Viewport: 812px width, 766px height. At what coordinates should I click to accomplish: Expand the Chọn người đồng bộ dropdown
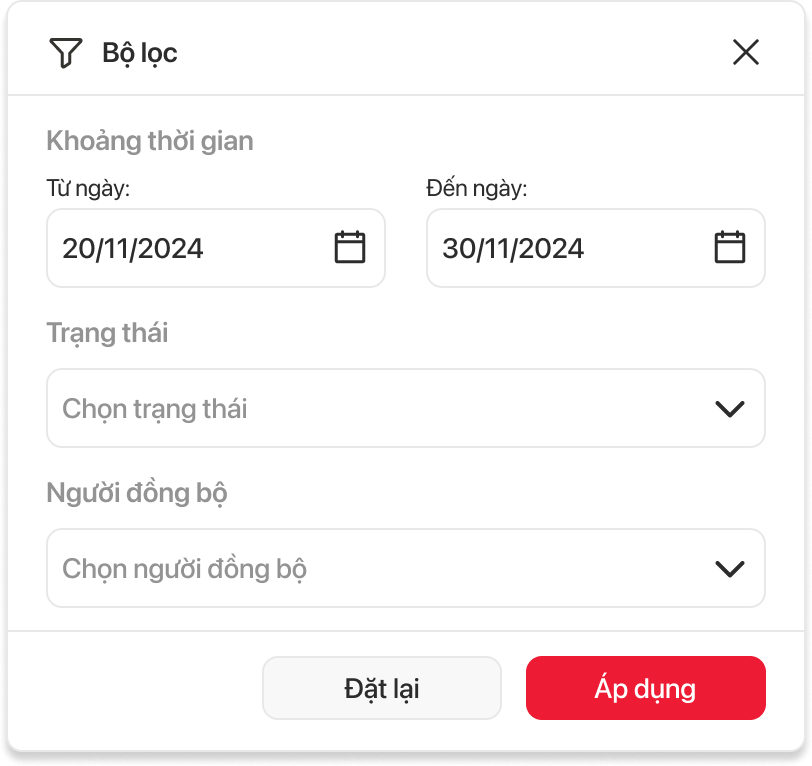pyautogui.click(x=405, y=568)
